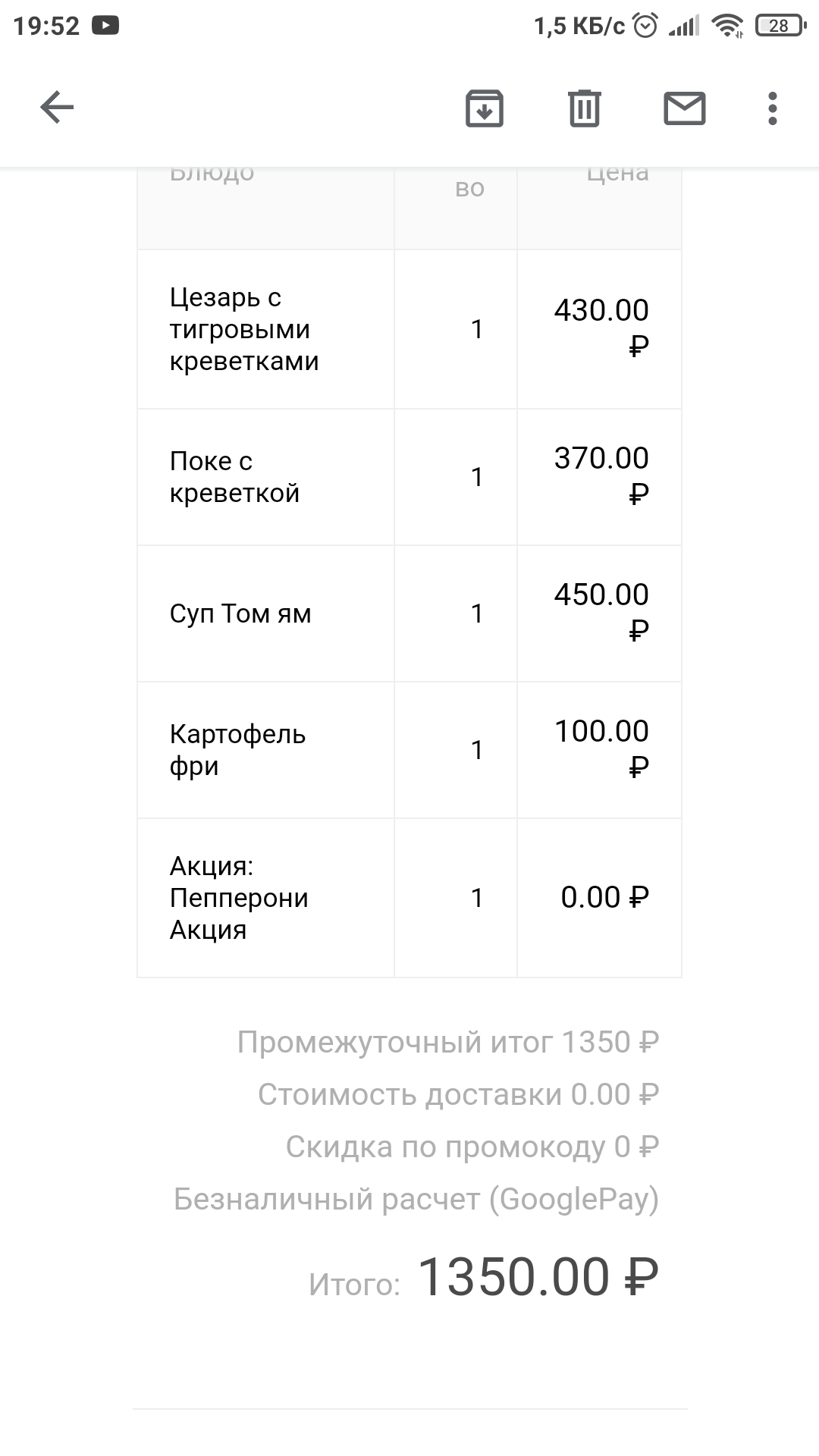Mark the email as unread with envelope icon
Image resolution: width=819 pixels, height=1456 pixels.
(683, 108)
